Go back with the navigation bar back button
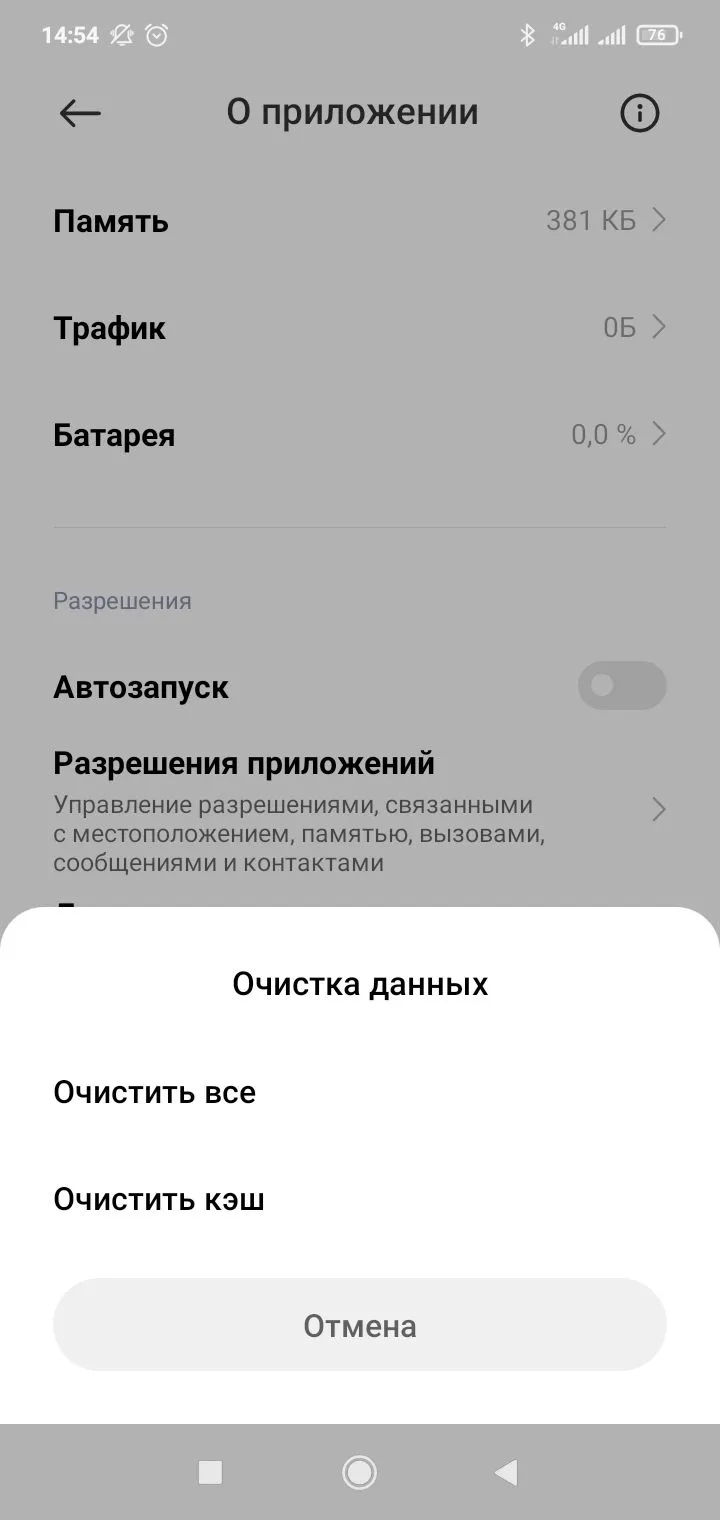Image resolution: width=720 pixels, height=1520 pixels. pyautogui.click(x=507, y=1472)
